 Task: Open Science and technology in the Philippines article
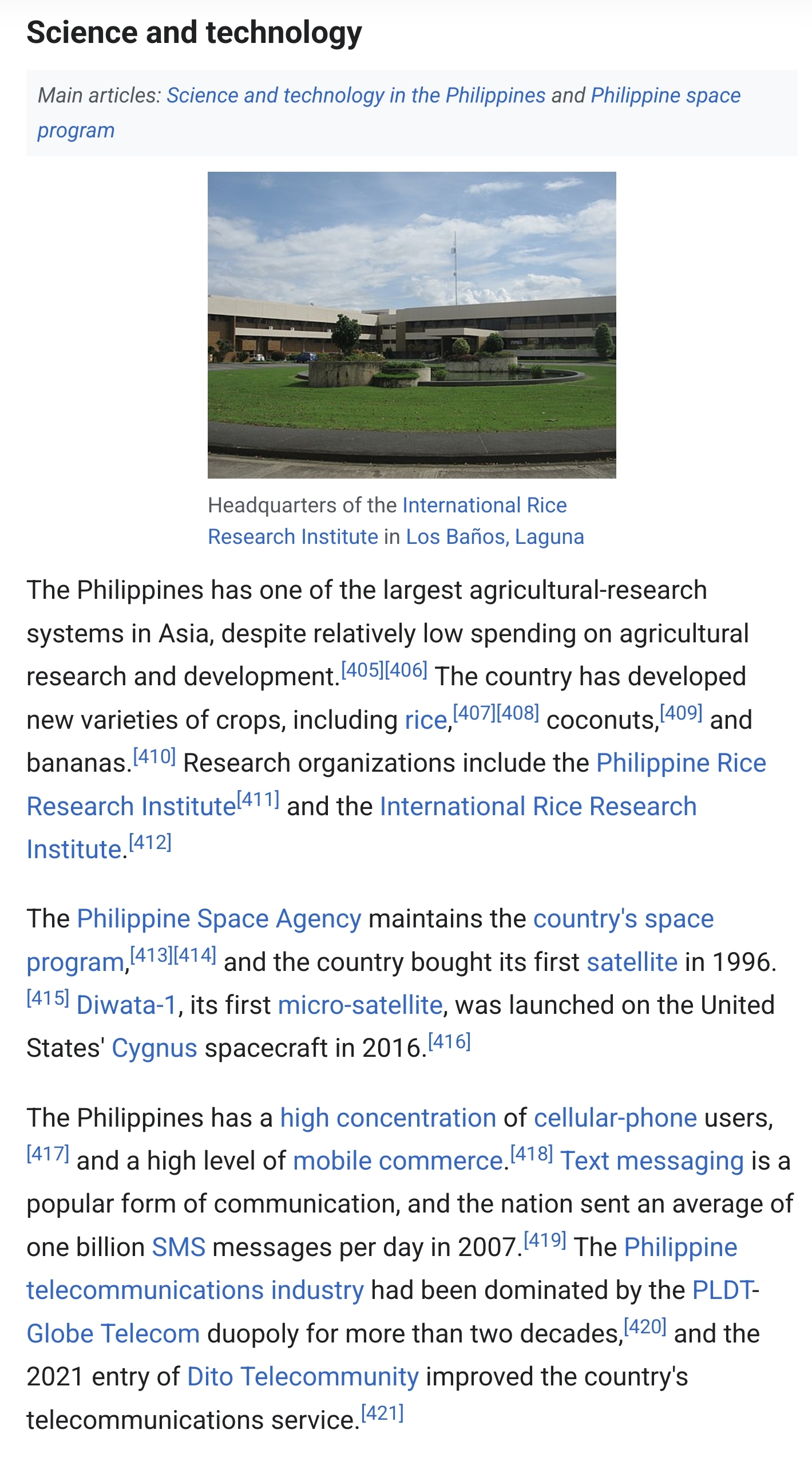click(356, 95)
